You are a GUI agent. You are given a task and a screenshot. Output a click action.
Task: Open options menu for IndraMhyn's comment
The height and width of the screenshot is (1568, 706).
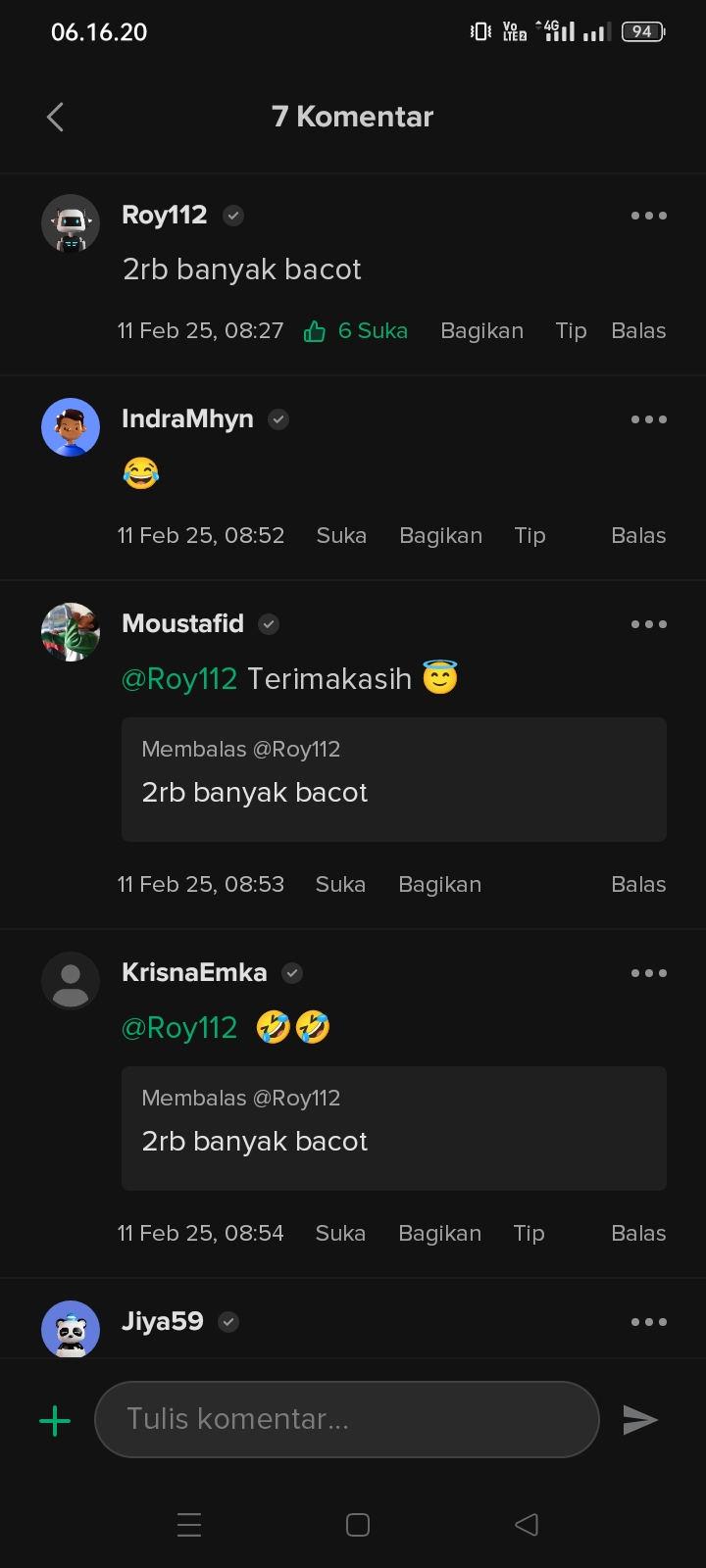click(648, 419)
